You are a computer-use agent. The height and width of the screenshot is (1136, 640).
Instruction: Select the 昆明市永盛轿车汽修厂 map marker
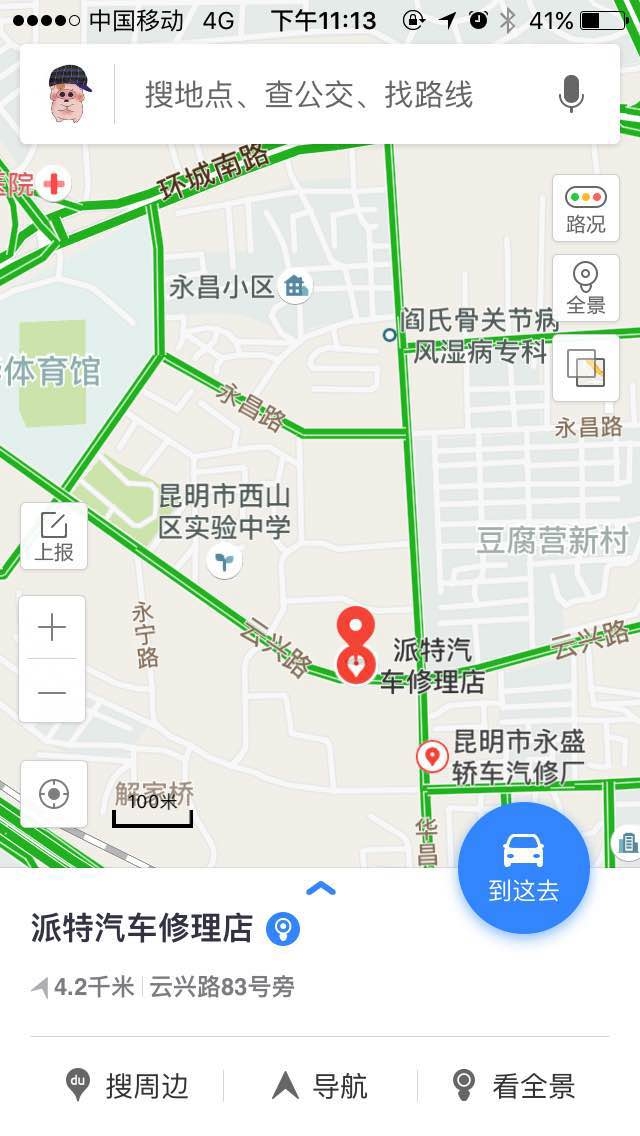[x=432, y=756]
